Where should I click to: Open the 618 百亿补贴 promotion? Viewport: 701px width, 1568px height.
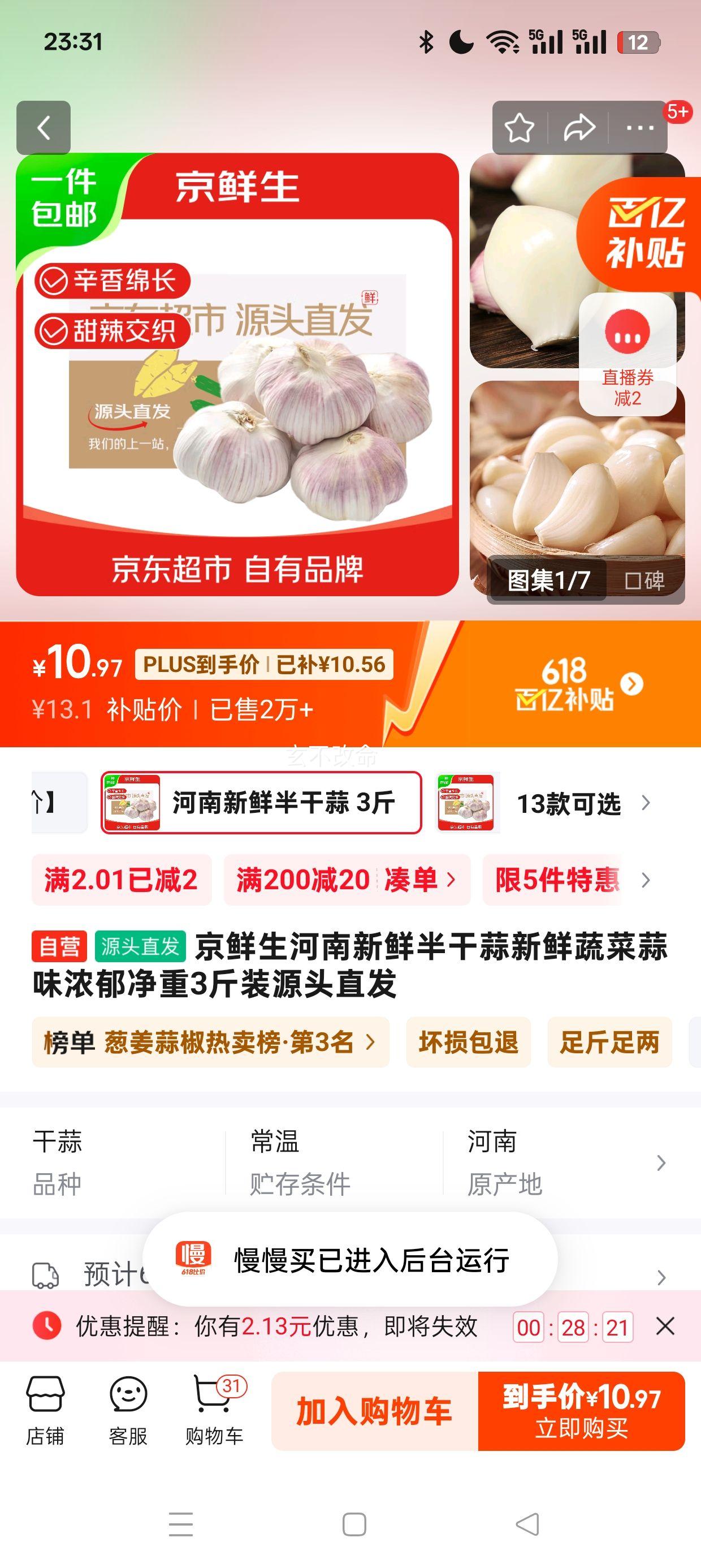pos(578,684)
